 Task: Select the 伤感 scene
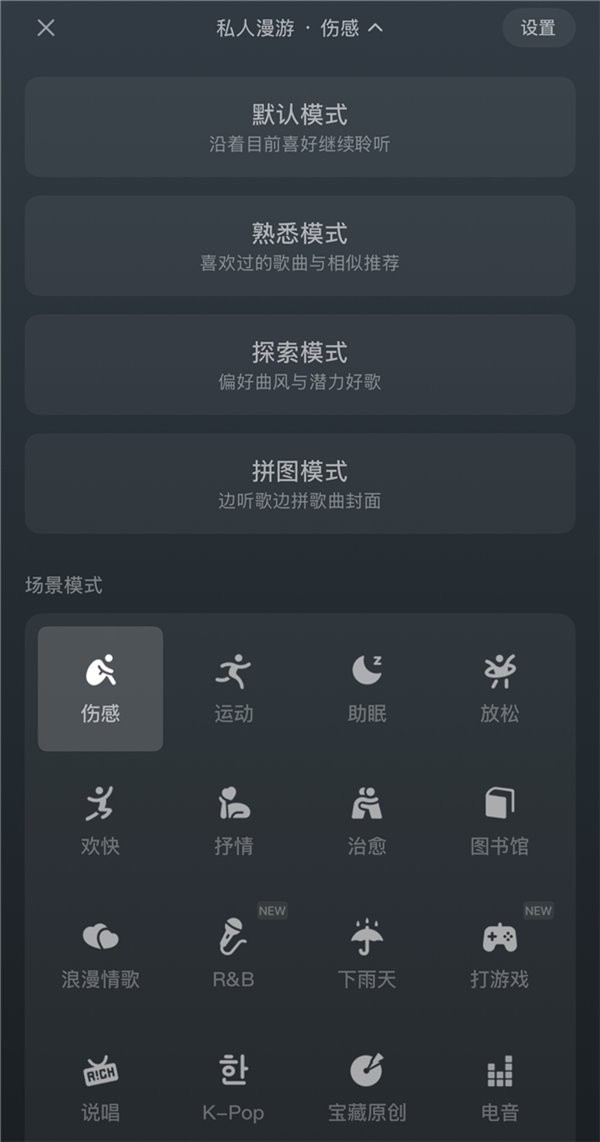click(100, 689)
